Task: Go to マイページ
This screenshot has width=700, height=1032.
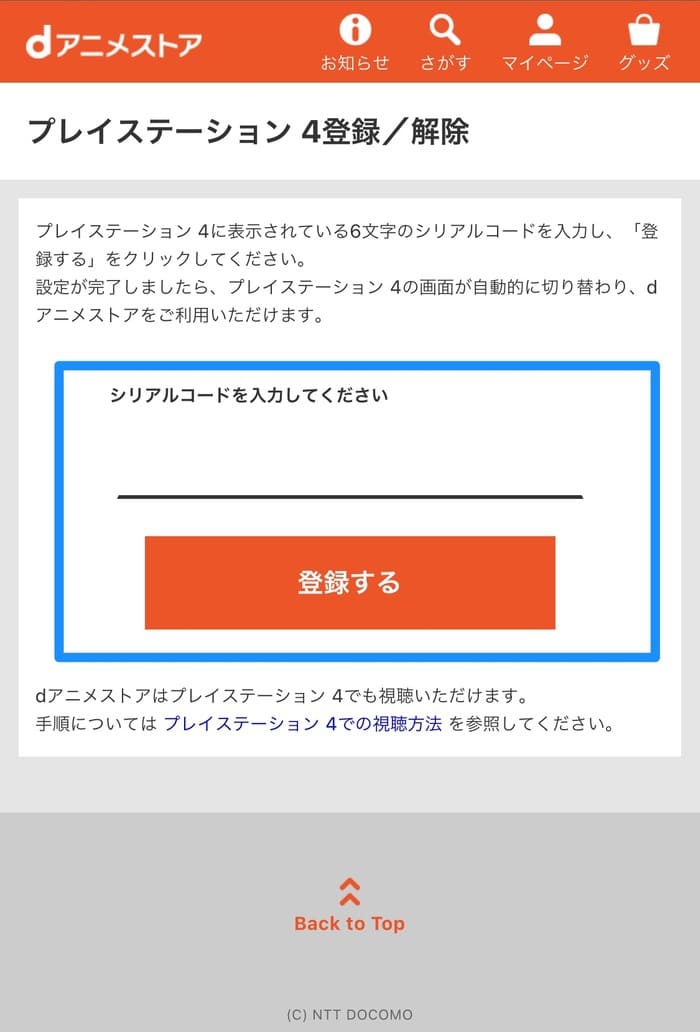Action: (x=545, y=43)
